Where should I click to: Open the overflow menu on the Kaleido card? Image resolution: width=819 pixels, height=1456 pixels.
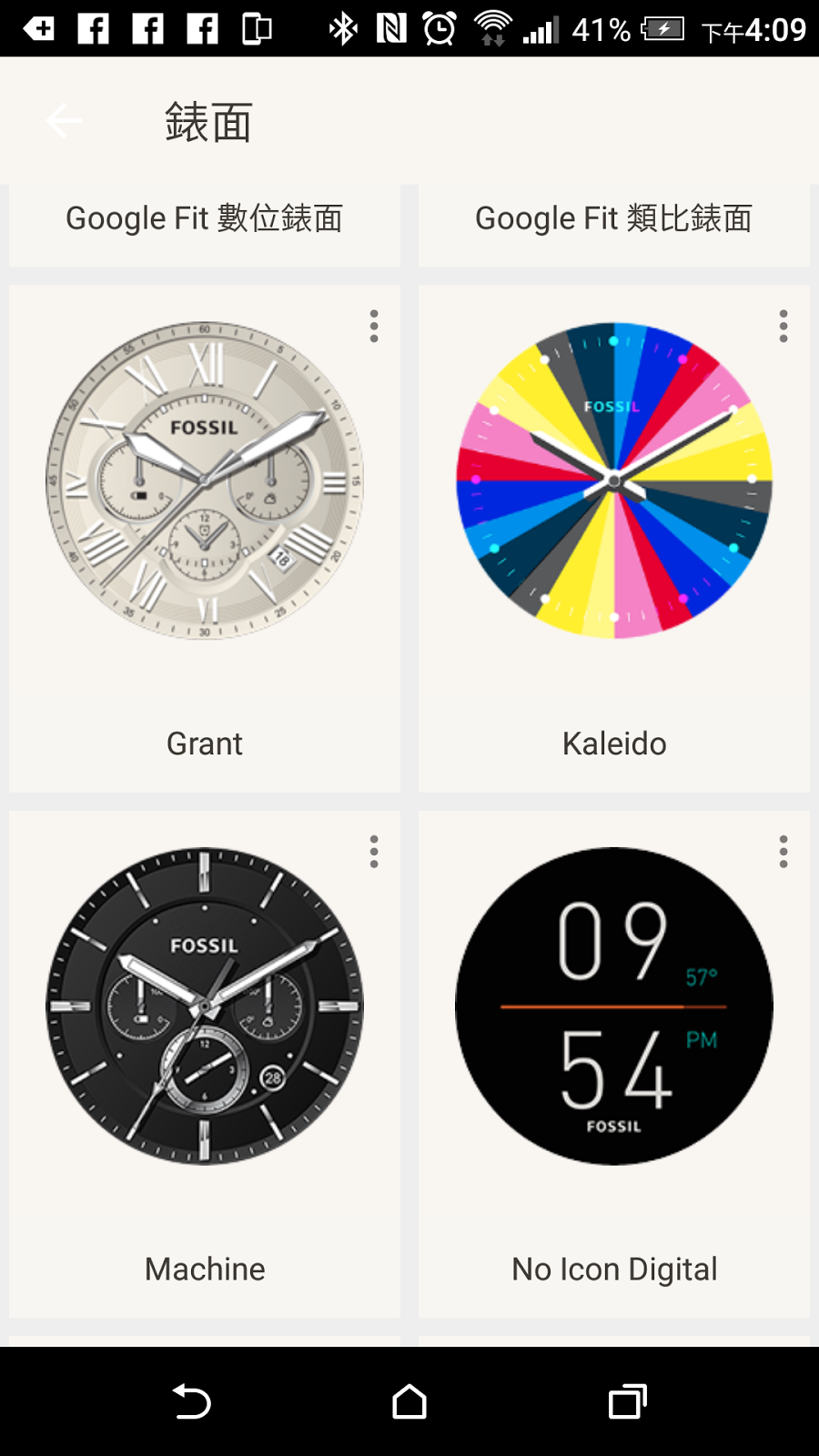pyautogui.click(x=784, y=326)
